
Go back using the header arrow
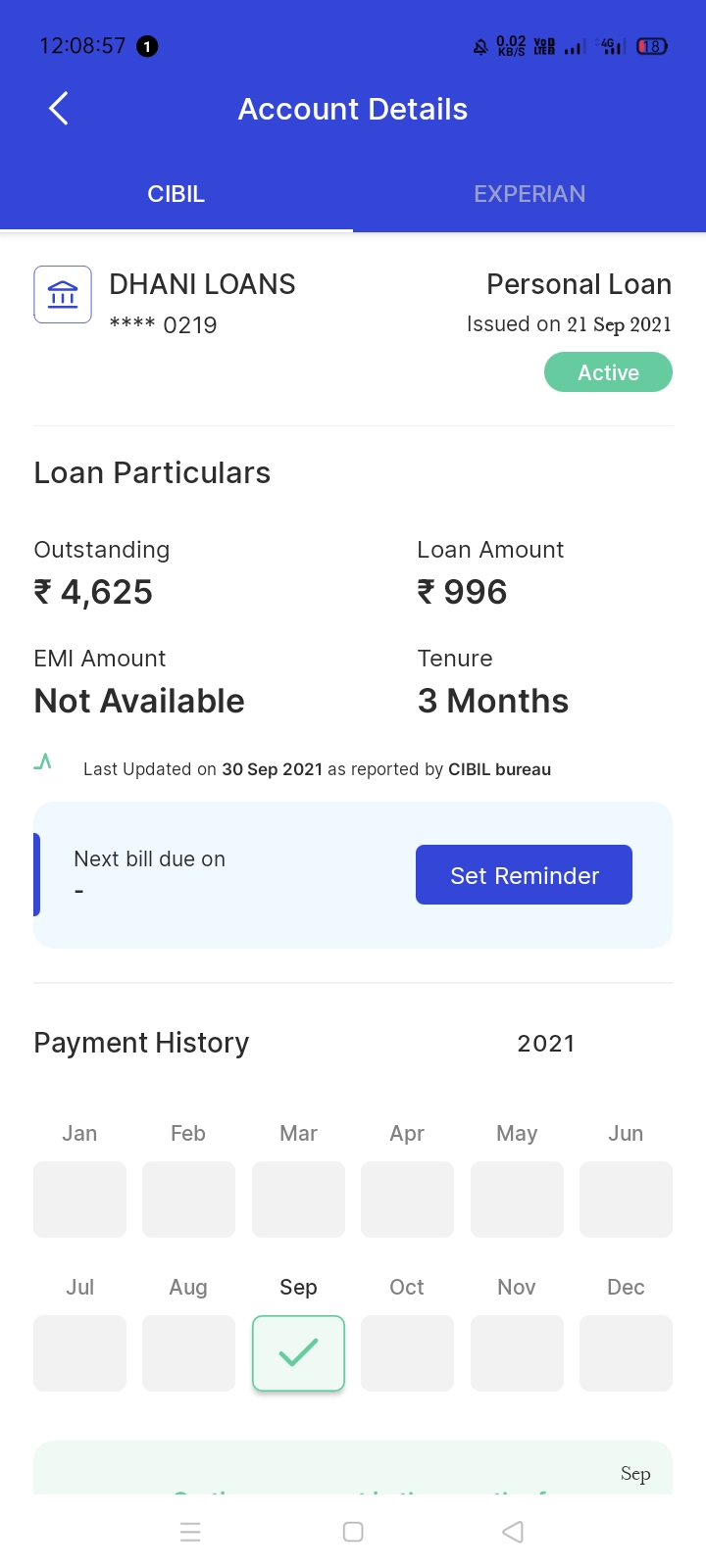tap(59, 109)
